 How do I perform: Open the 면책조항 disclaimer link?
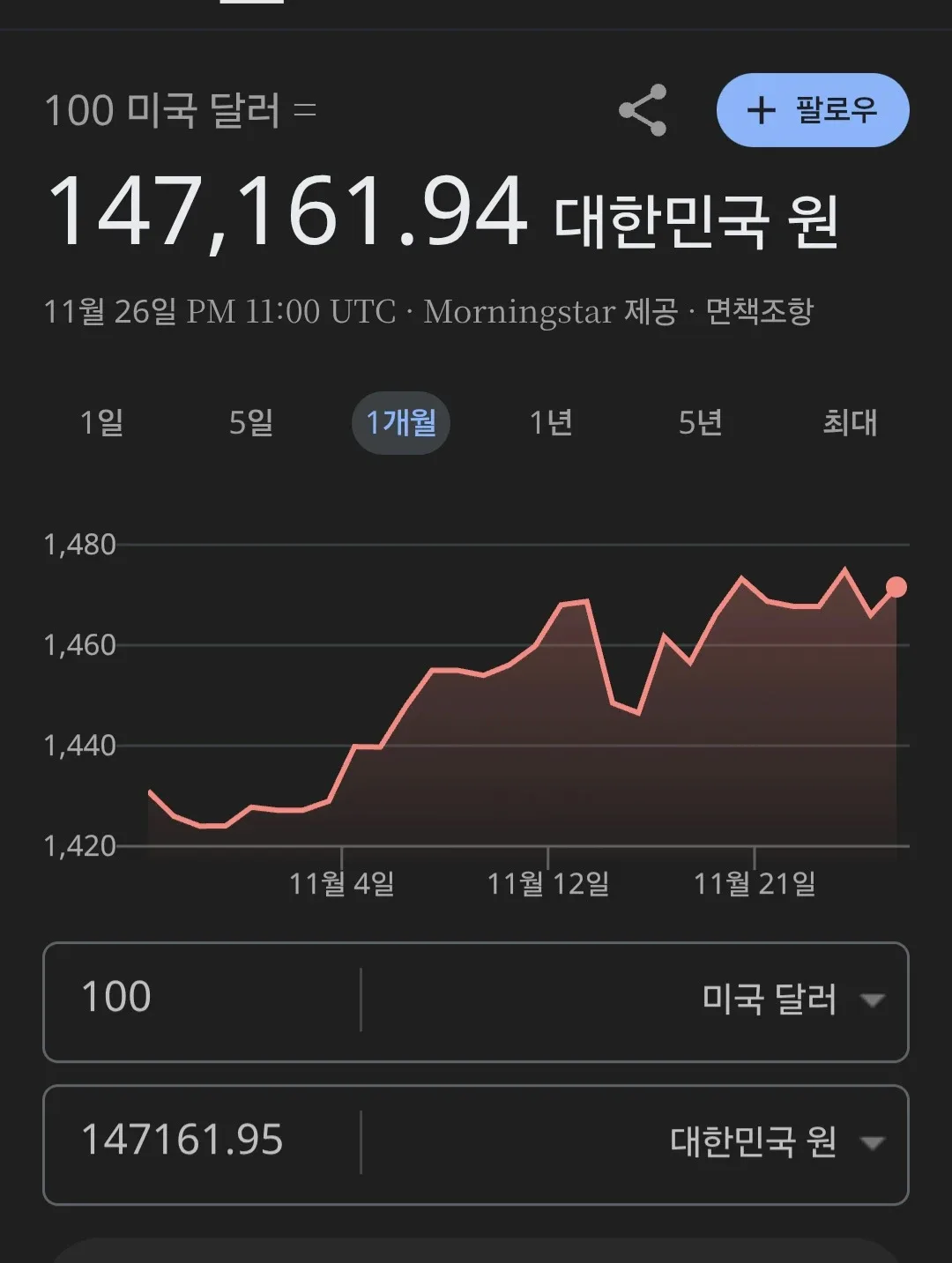point(759,311)
